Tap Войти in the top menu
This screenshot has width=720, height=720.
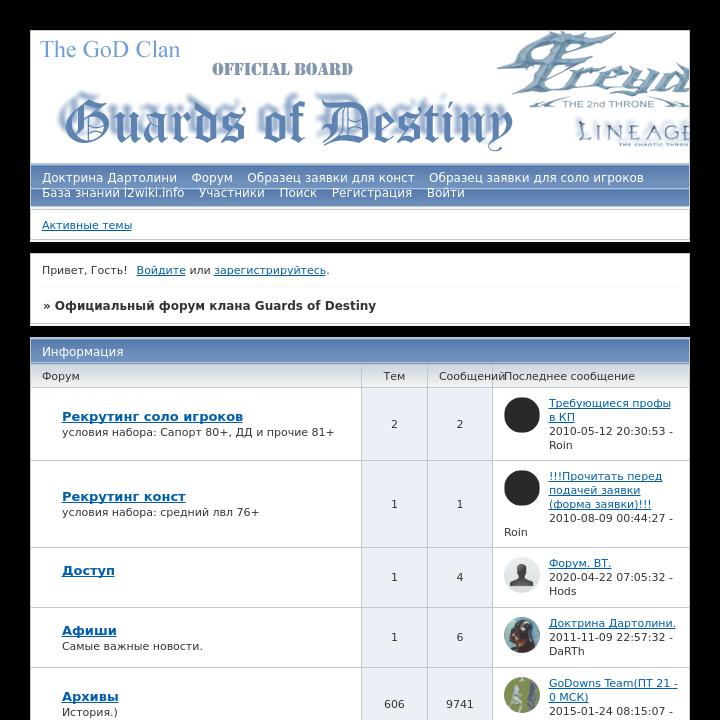(x=445, y=193)
